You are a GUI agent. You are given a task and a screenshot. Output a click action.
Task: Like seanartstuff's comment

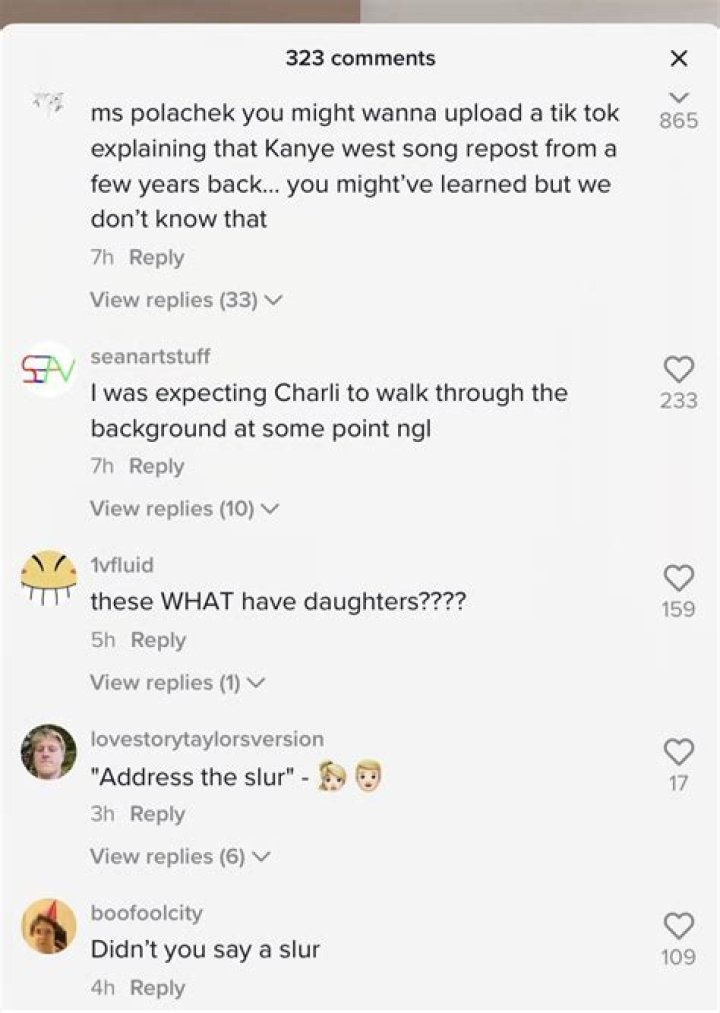[x=679, y=370]
